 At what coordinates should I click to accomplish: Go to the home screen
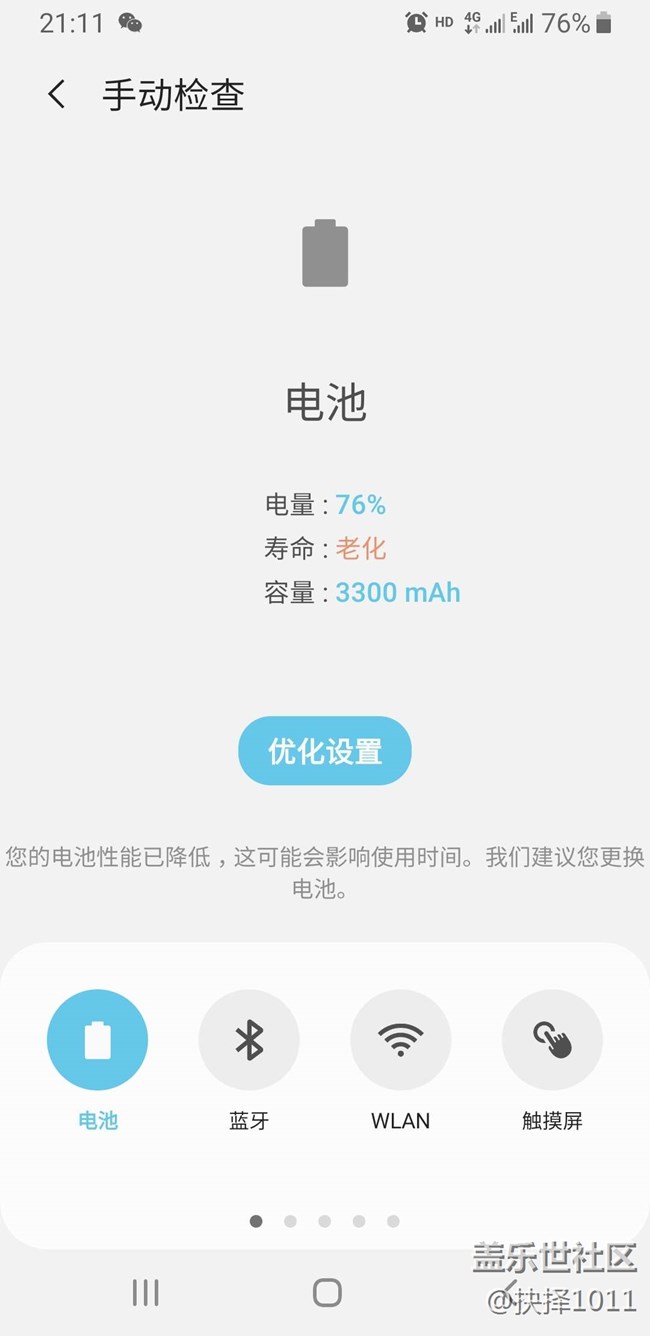tap(327, 1292)
